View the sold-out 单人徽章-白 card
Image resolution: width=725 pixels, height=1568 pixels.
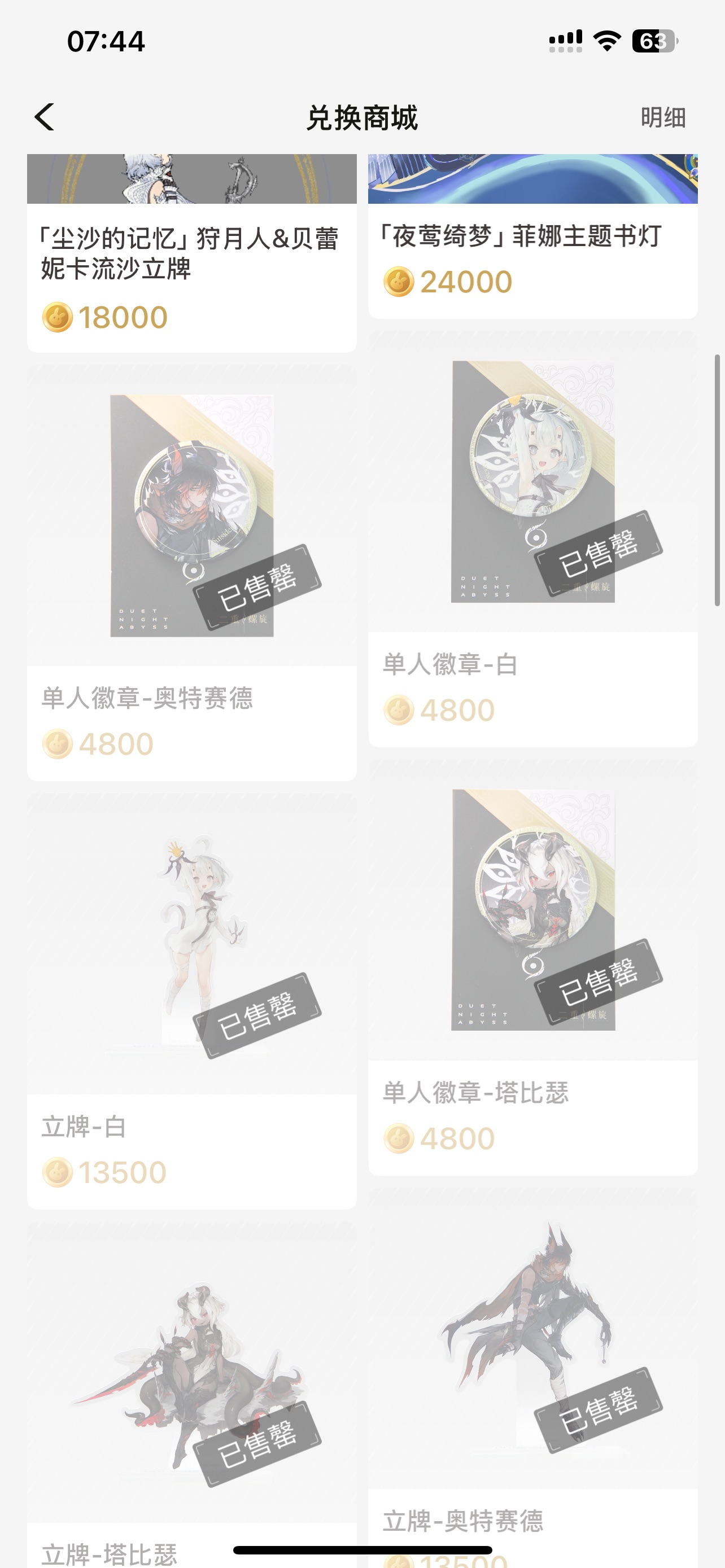click(x=532, y=538)
